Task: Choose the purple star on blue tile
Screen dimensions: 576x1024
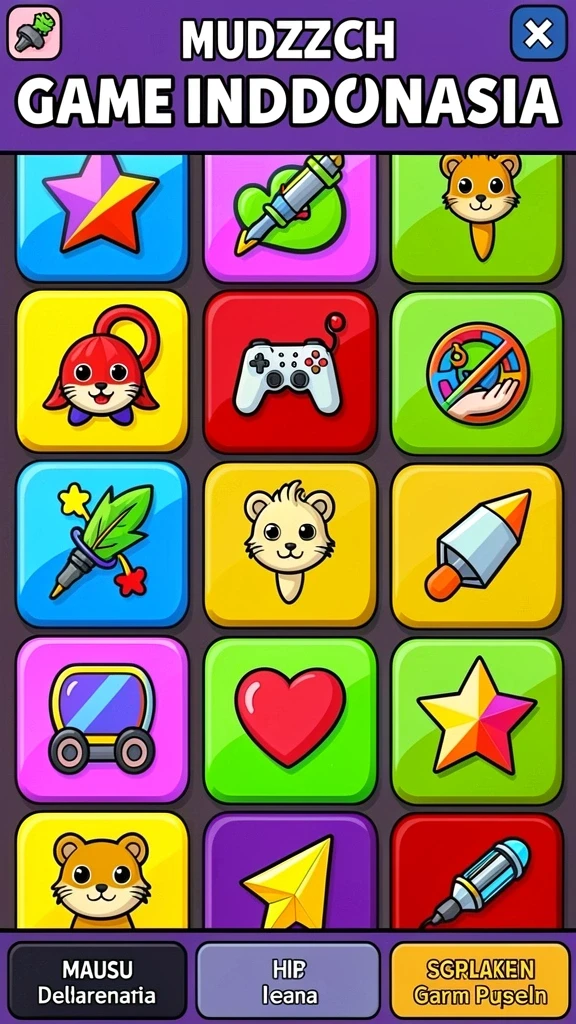Action: tap(102, 218)
